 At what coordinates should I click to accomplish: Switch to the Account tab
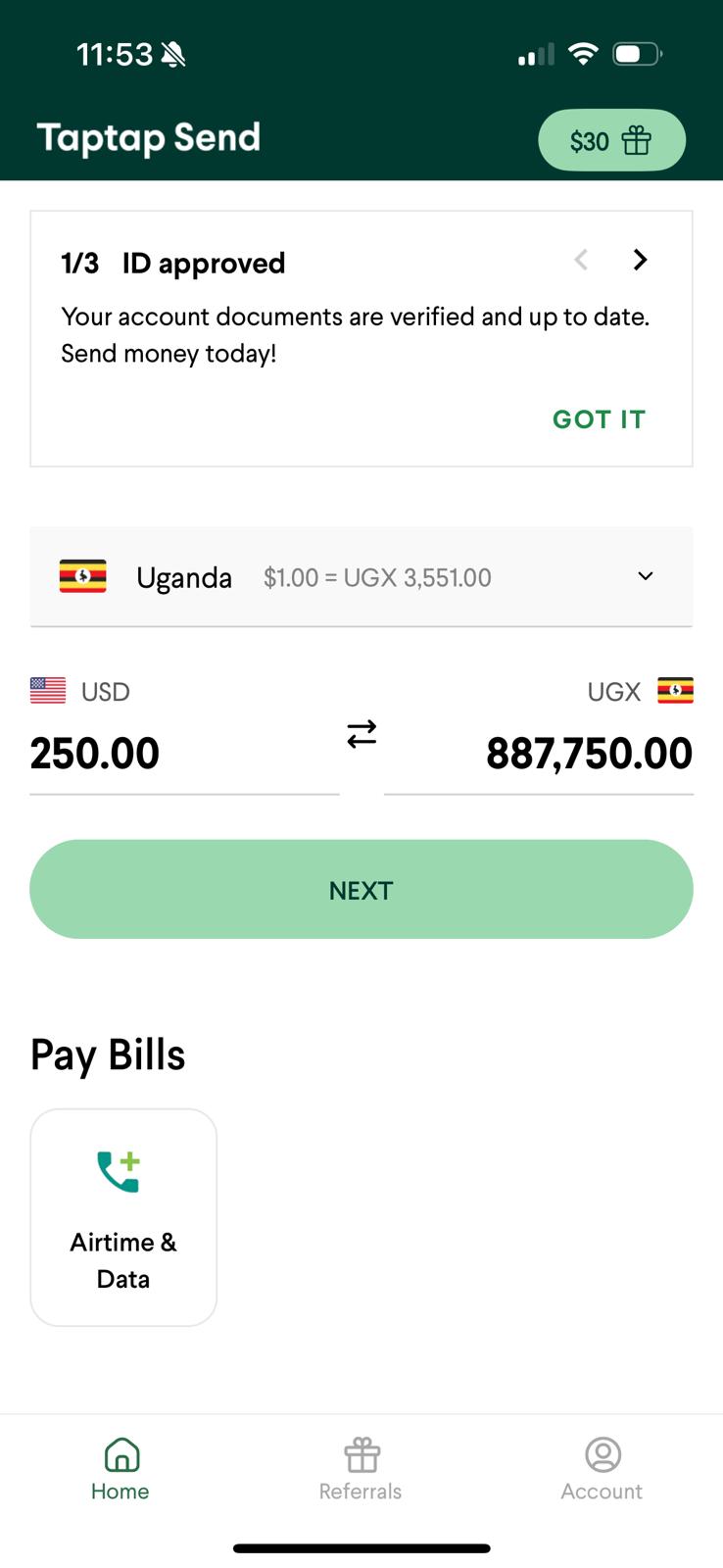(602, 1469)
